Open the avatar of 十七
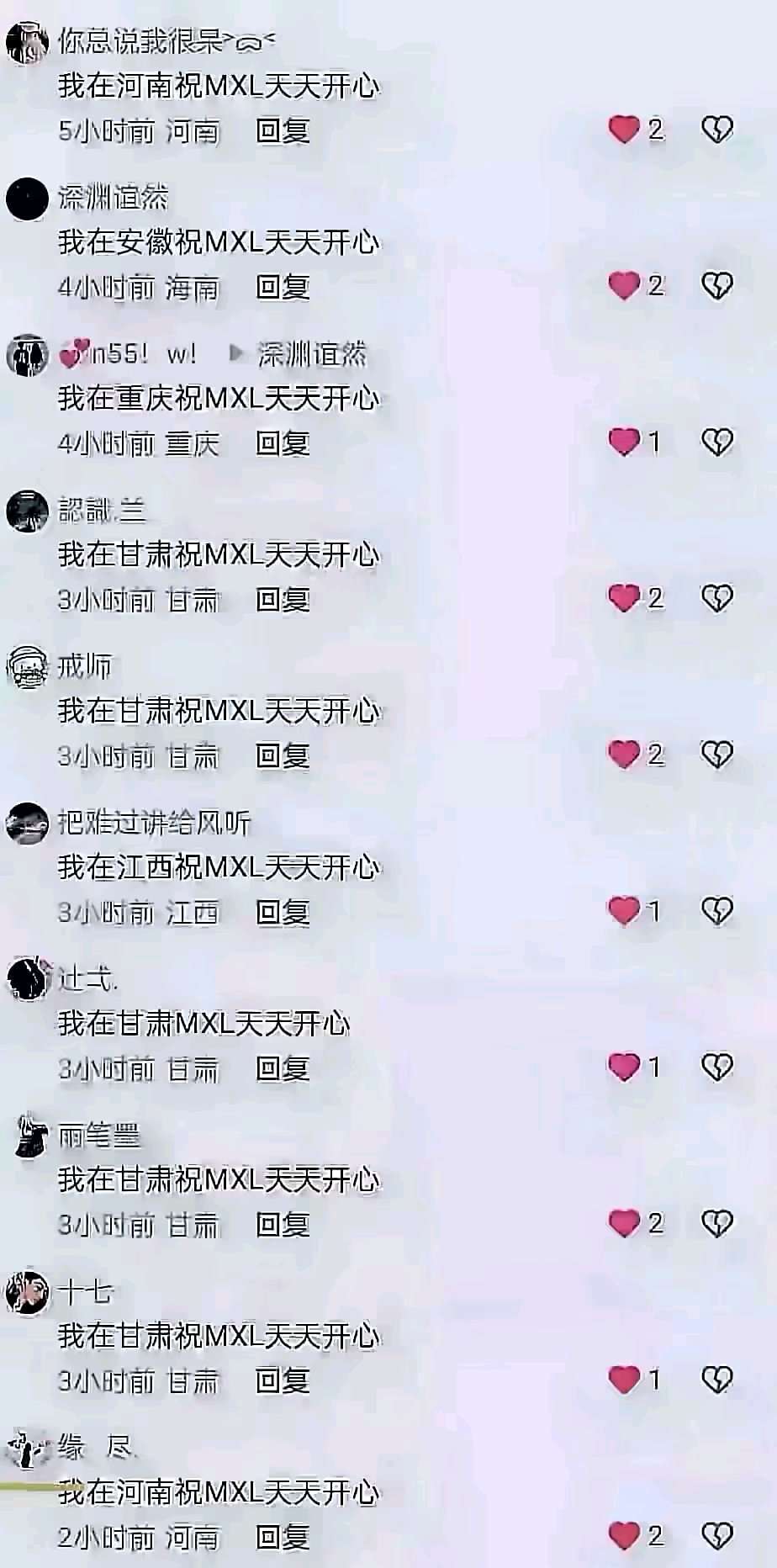Screen dimensions: 777x1568 click(27, 1291)
